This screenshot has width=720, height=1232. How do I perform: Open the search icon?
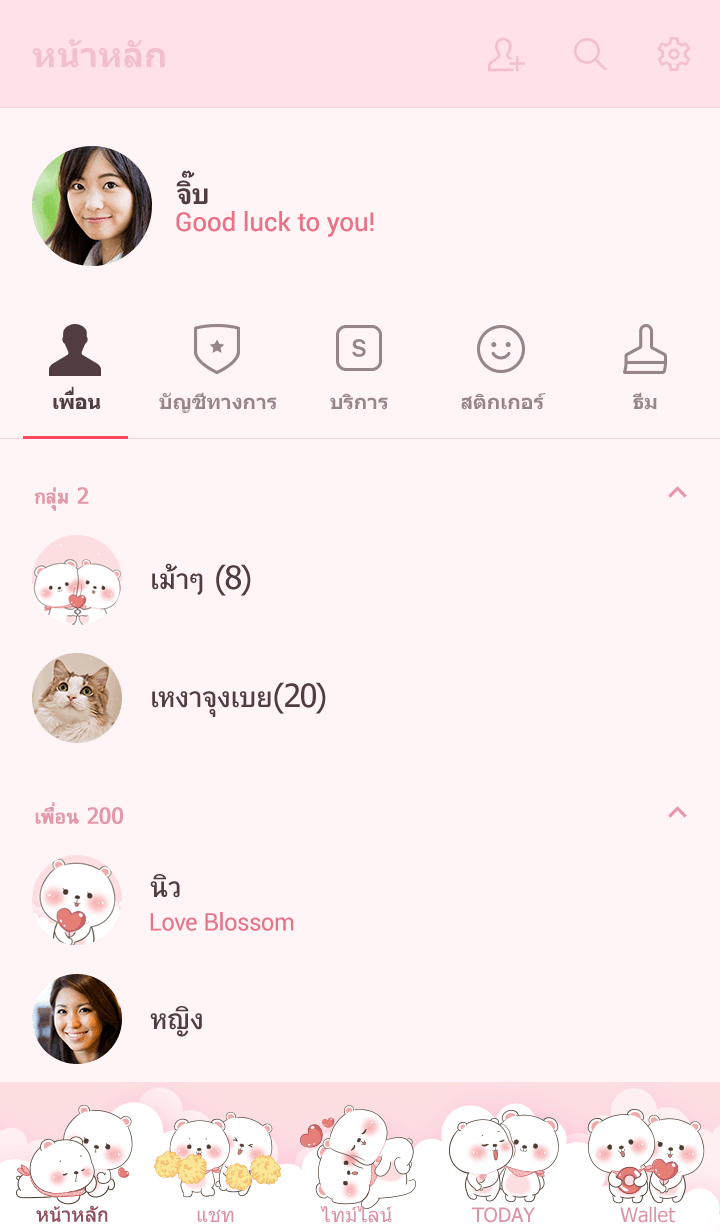click(x=590, y=55)
